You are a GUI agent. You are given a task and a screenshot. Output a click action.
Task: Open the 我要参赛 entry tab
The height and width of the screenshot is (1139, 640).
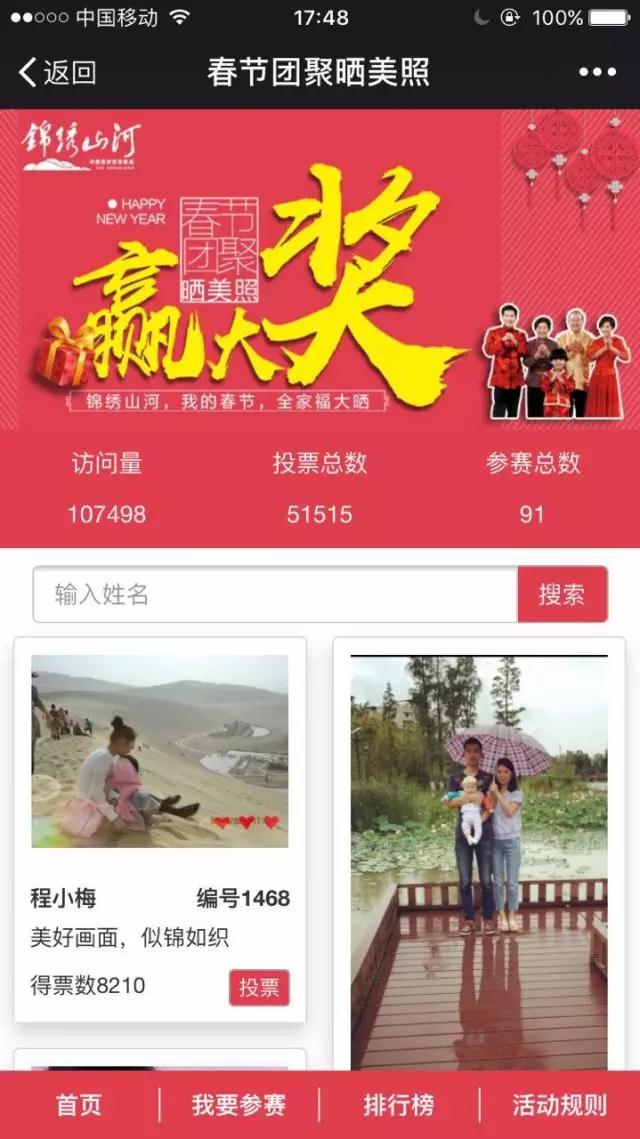tap(239, 1105)
